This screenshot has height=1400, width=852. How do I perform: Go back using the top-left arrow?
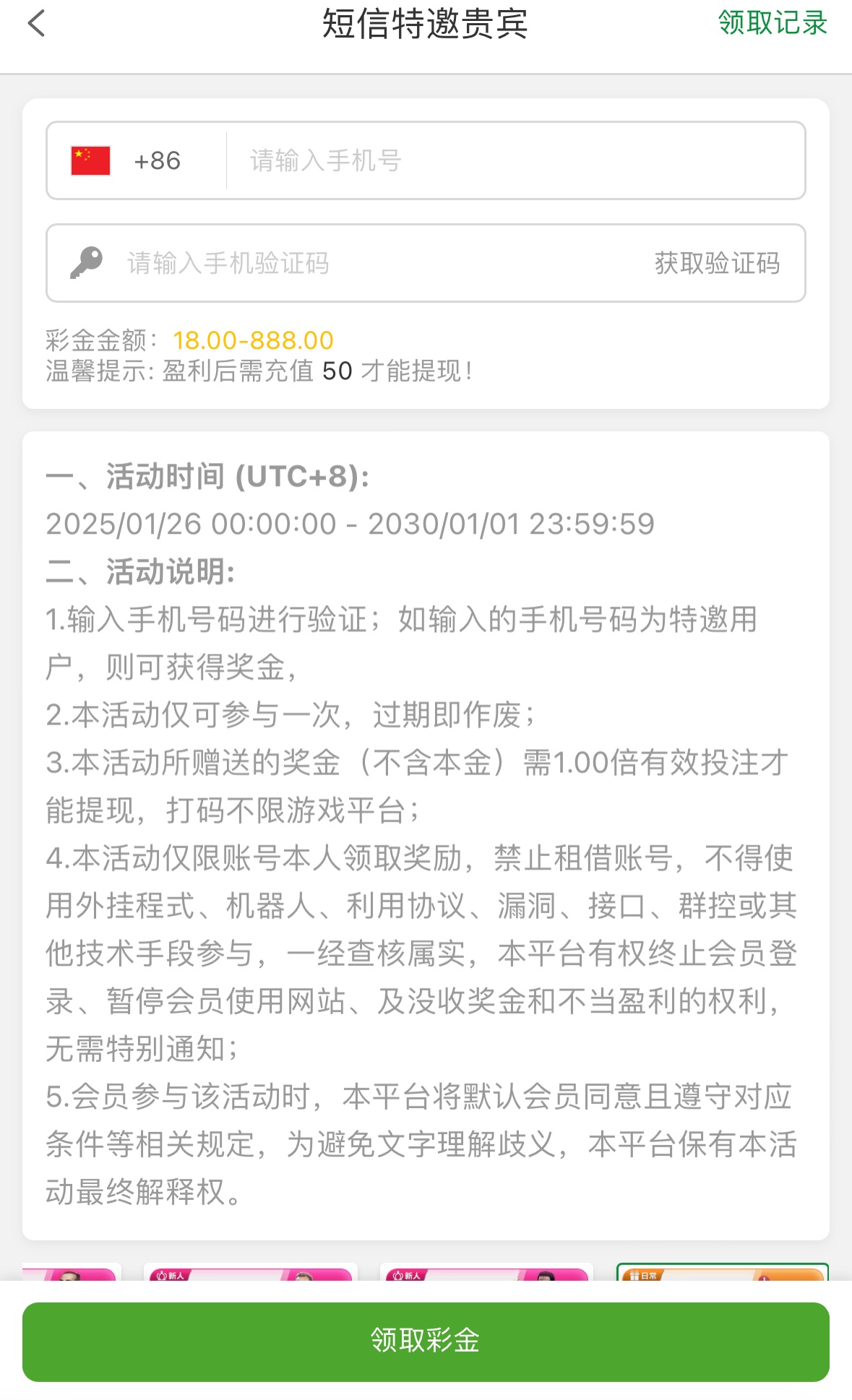pos(37,24)
